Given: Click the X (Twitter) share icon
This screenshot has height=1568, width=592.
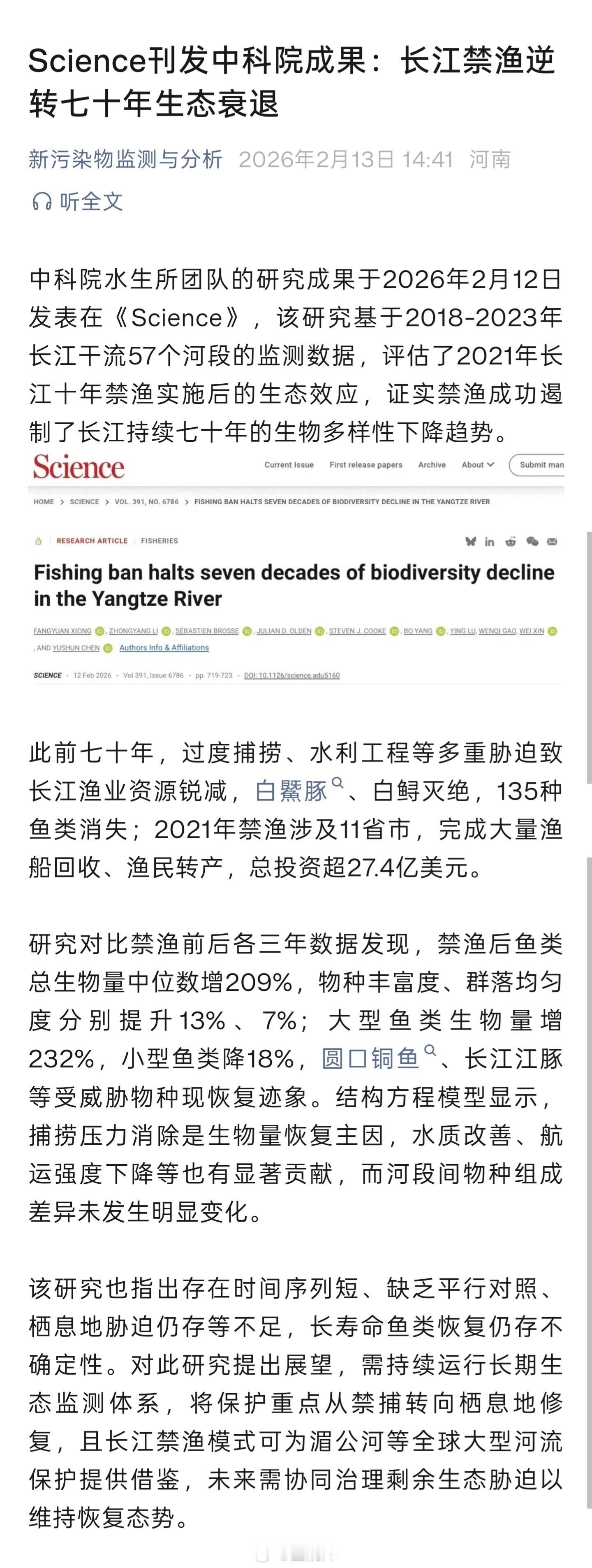Looking at the screenshot, I should [x=471, y=541].
